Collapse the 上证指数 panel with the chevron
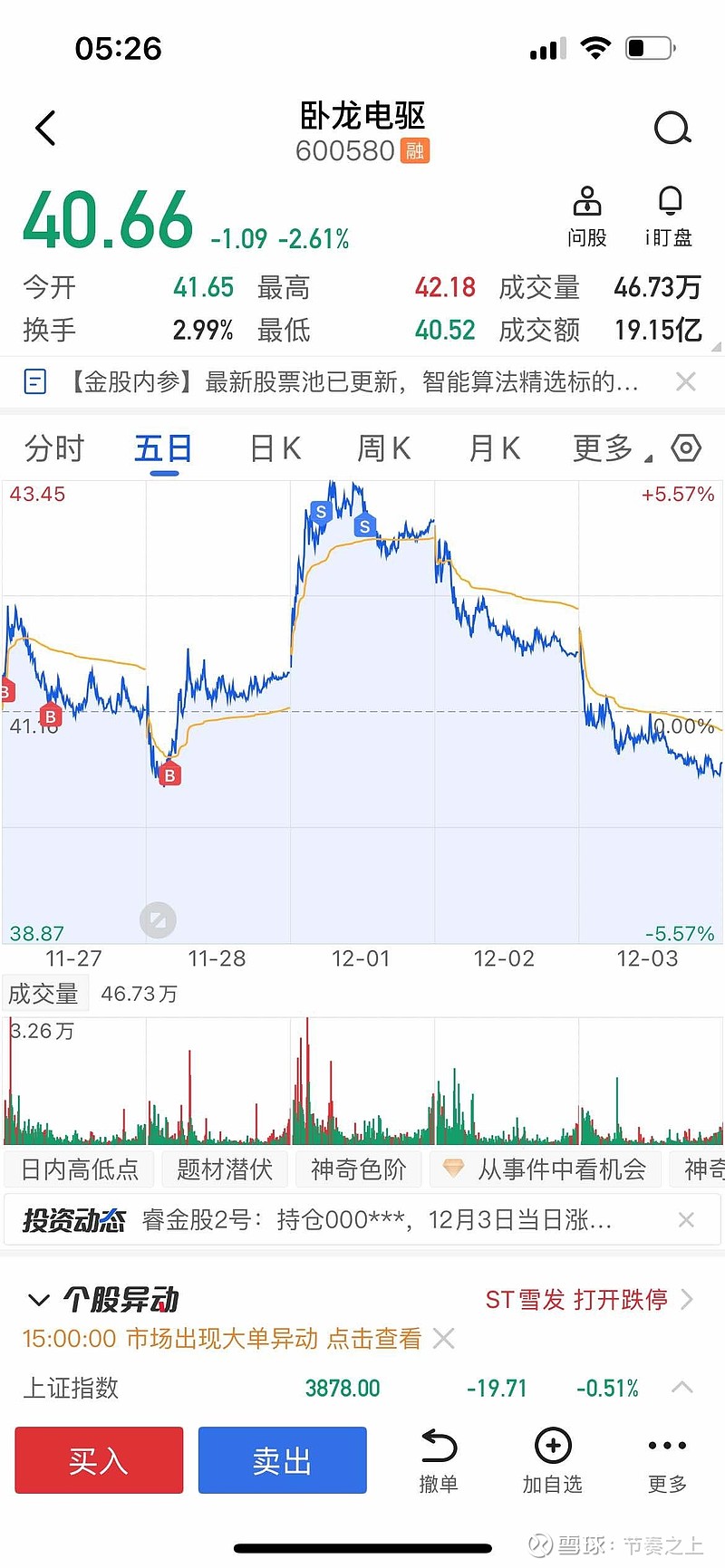The width and height of the screenshot is (725, 1568). (x=682, y=1387)
